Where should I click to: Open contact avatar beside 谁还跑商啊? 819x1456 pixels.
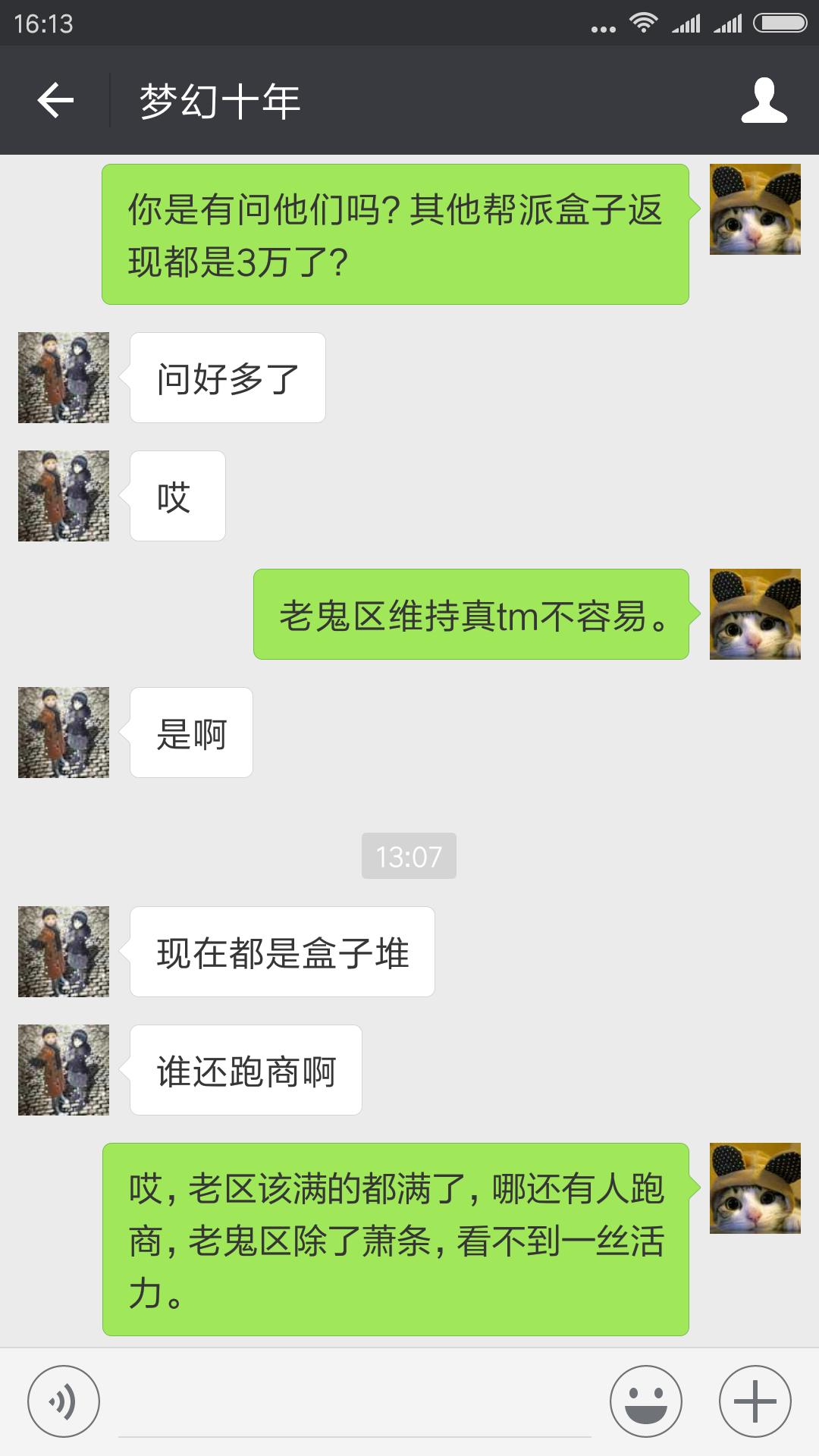tap(64, 1070)
